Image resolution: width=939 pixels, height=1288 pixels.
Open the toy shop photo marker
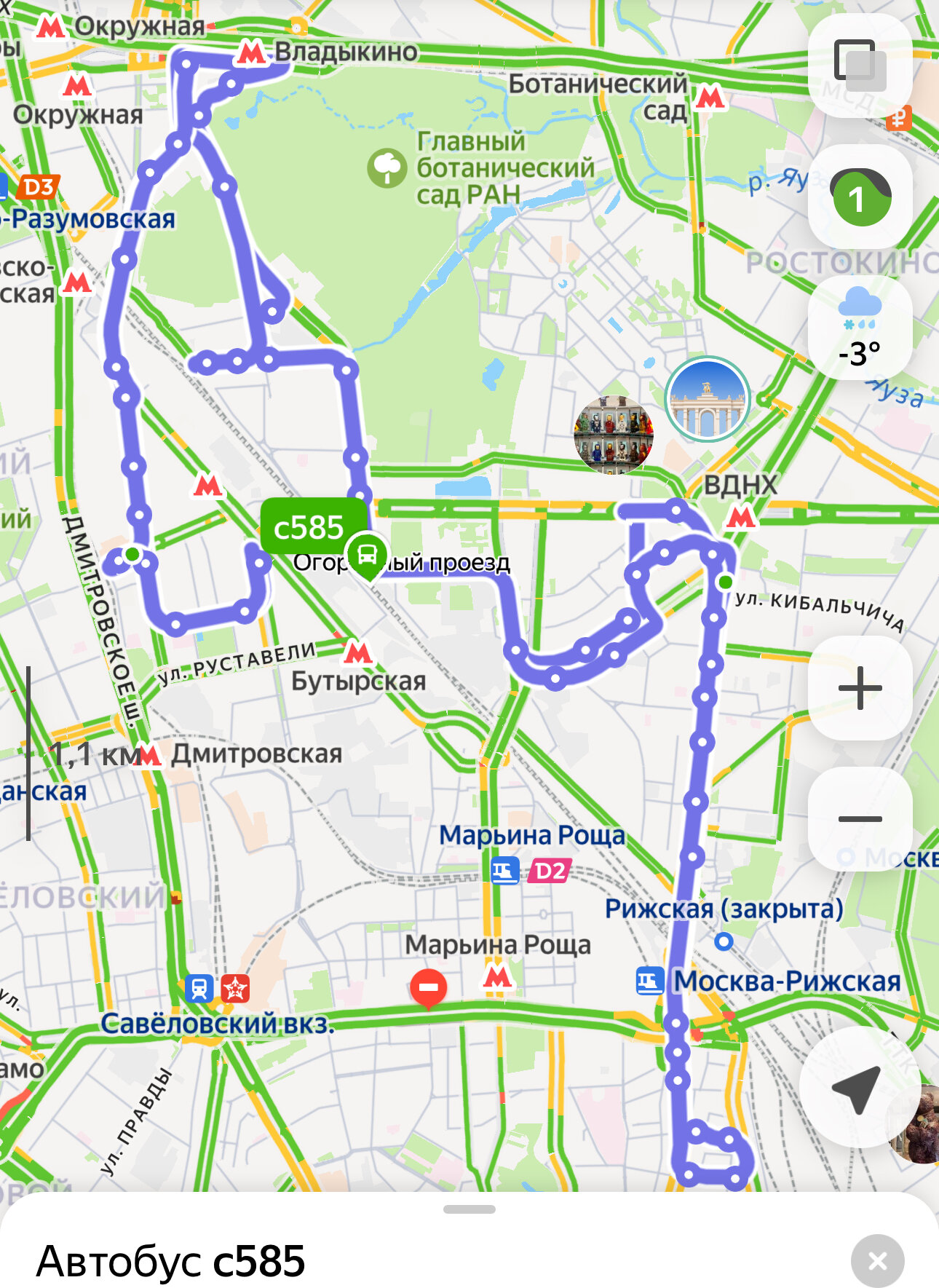pyautogui.click(x=613, y=434)
